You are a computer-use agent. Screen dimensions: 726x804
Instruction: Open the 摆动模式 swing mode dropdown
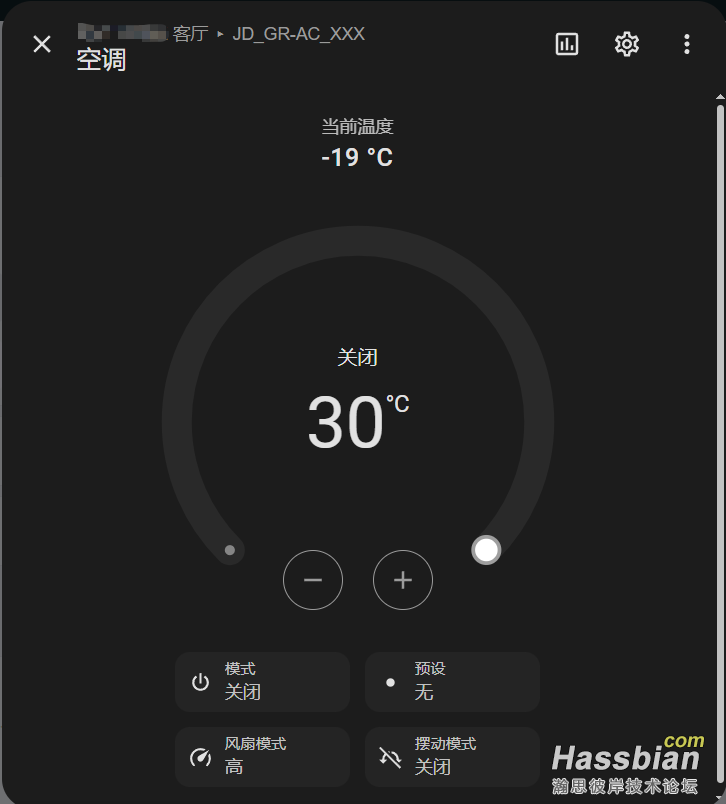(452, 757)
